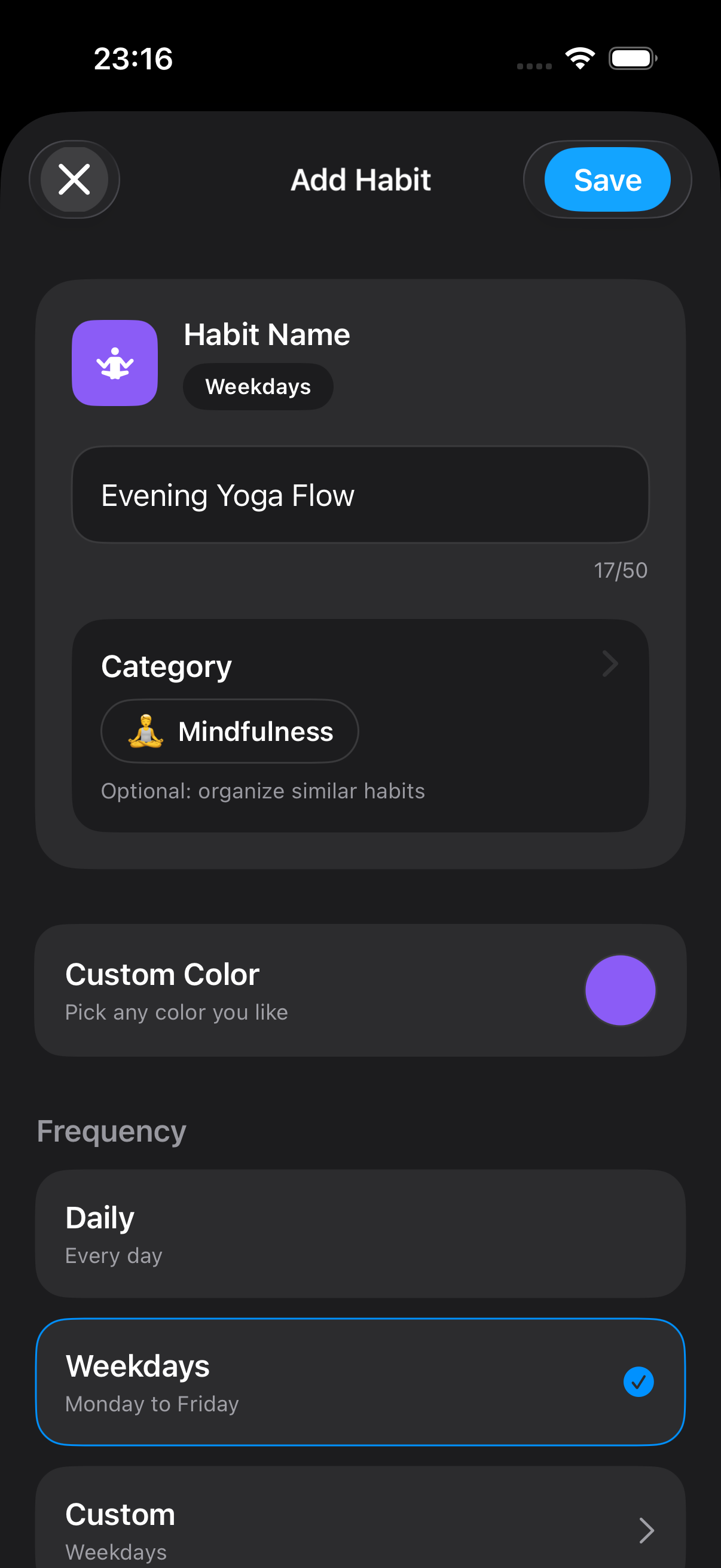Tap the lotus emoji in Mindfulness chip
Screen dimensions: 721x1568
point(146,730)
